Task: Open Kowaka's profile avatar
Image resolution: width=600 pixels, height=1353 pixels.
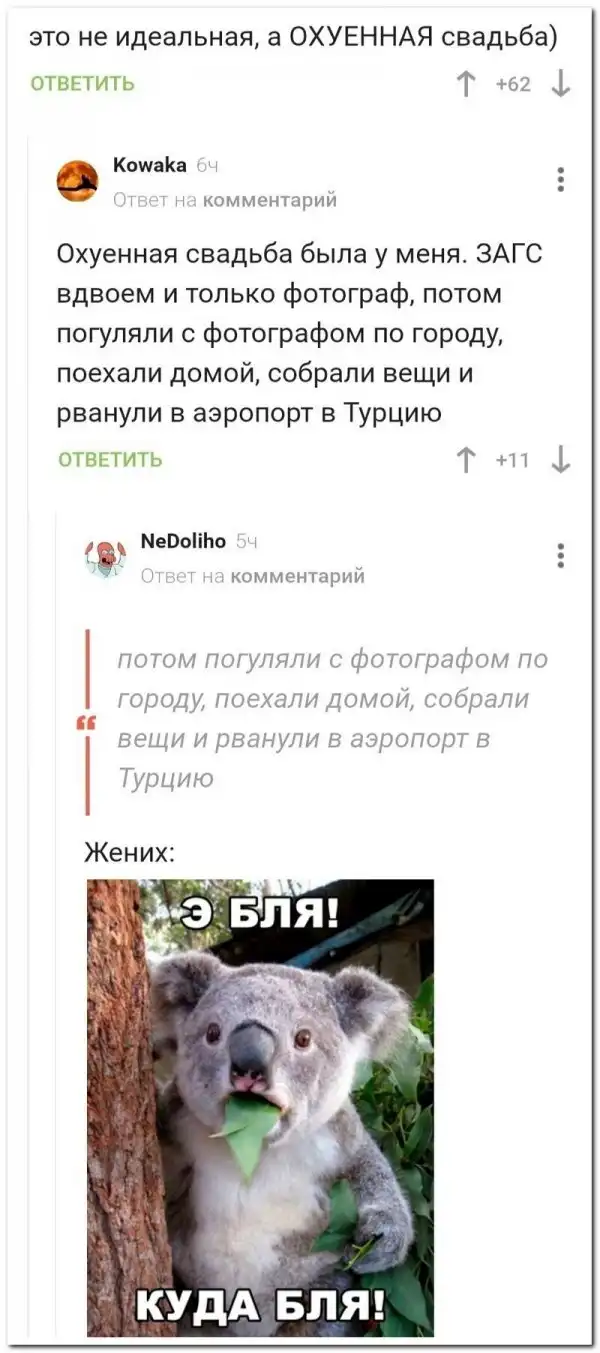Action: (x=77, y=181)
